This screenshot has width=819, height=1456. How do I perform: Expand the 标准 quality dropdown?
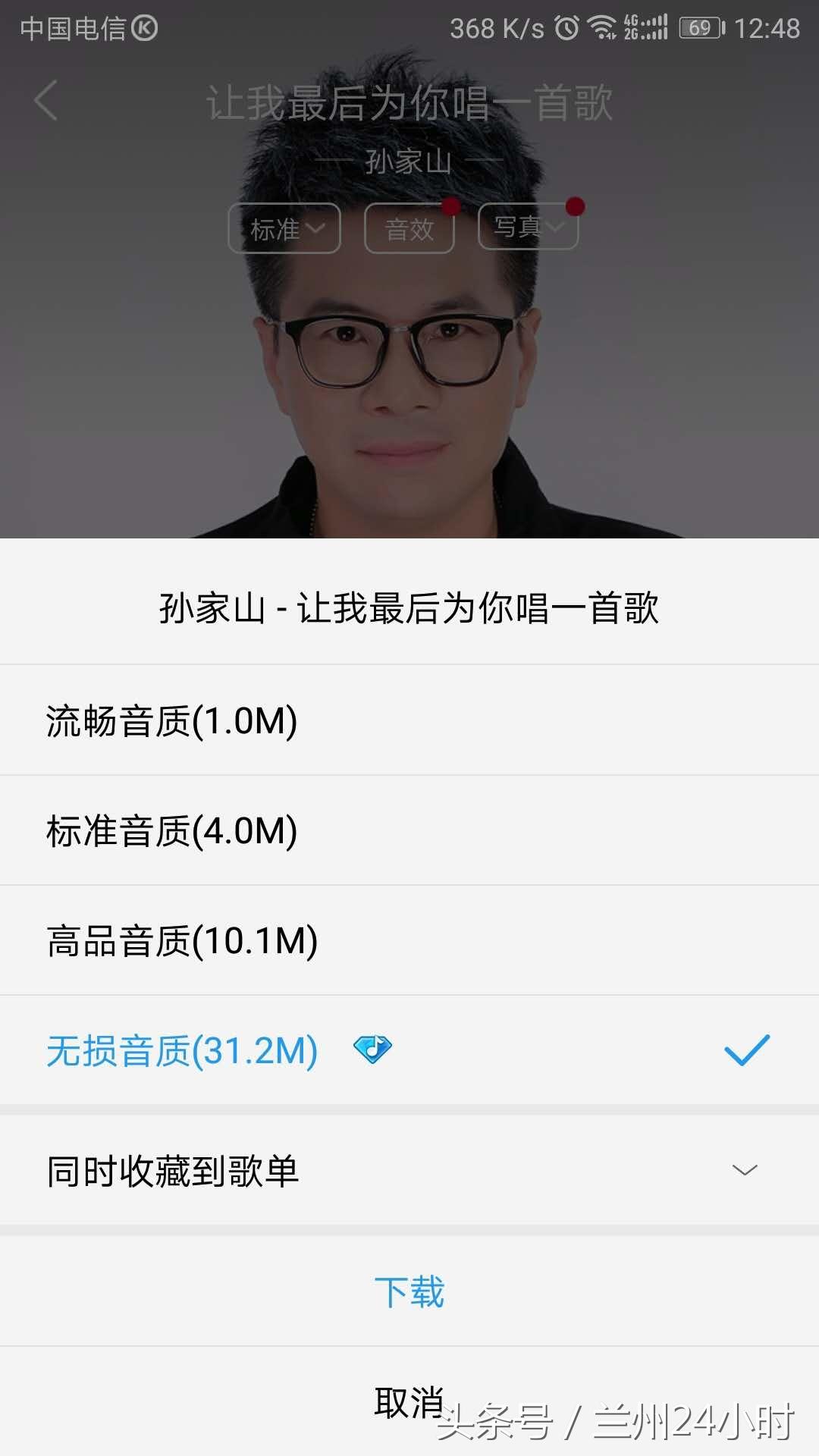point(285,229)
